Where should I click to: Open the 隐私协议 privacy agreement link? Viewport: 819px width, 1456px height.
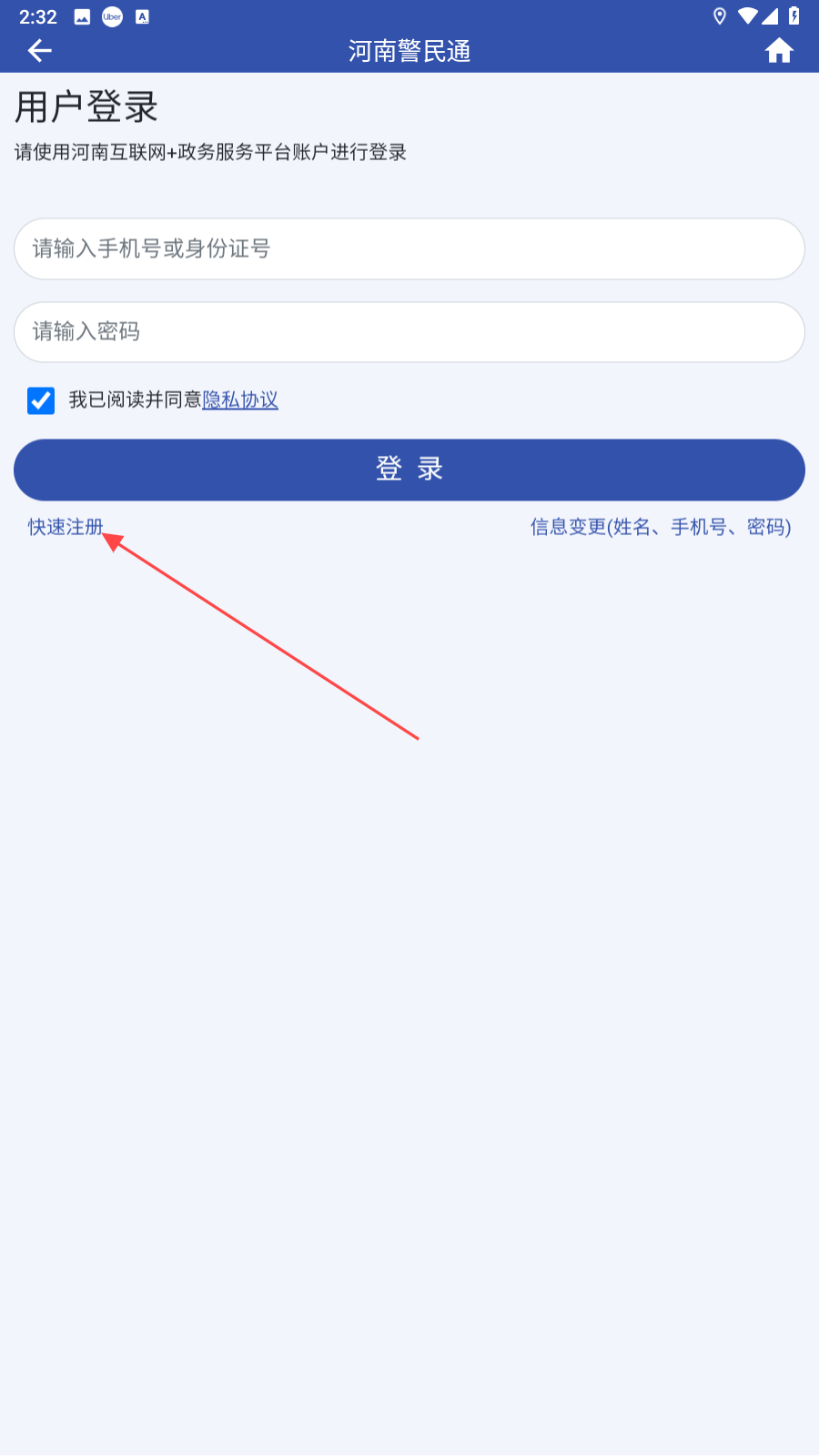pos(240,399)
